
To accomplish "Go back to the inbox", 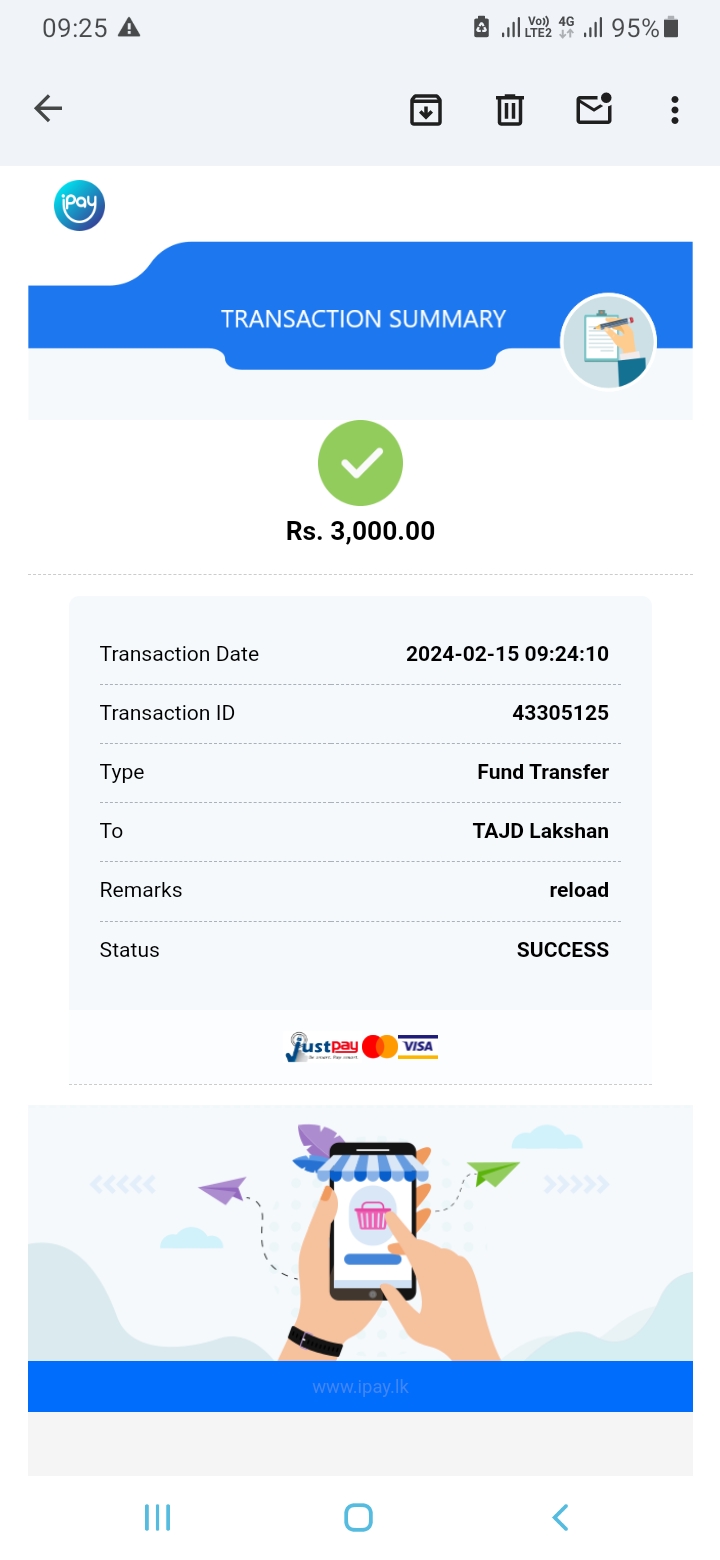I will click(48, 109).
